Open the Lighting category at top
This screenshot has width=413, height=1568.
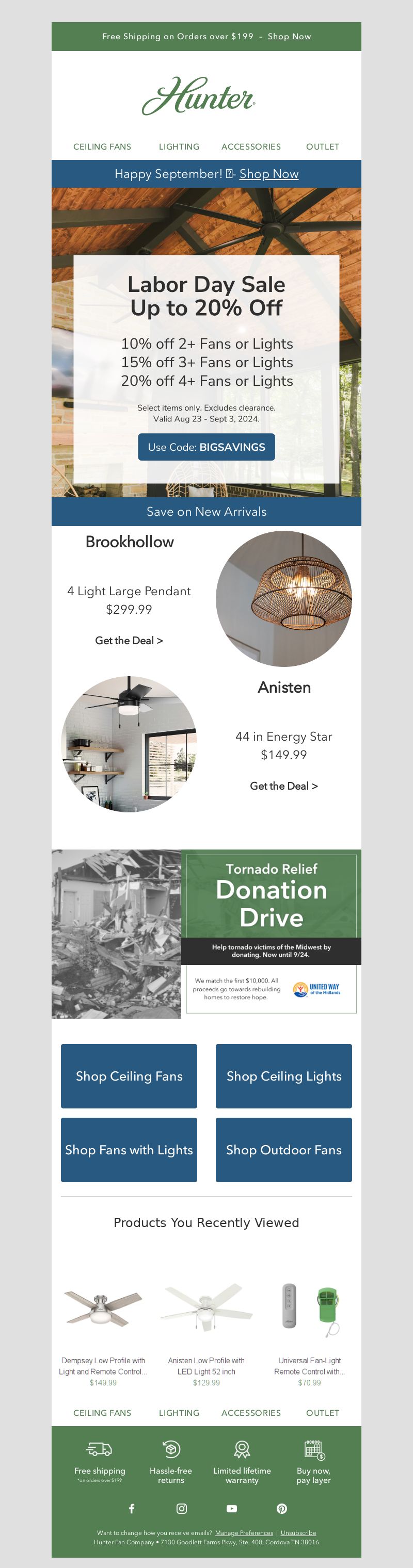point(179,146)
